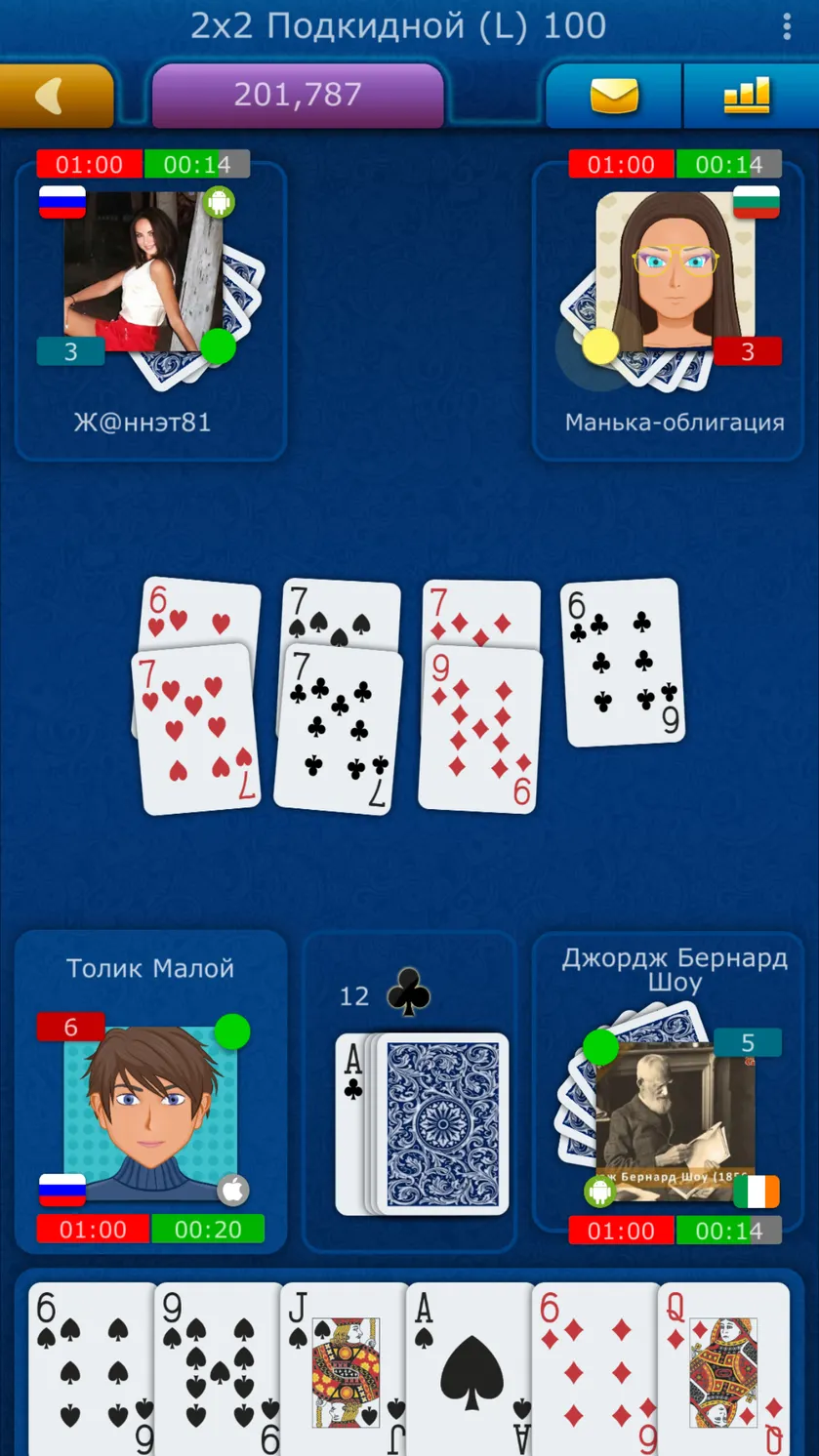Open Манька-облигация's player profile
The width and height of the screenshot is (819, 1456).
[x=676, y=270]
